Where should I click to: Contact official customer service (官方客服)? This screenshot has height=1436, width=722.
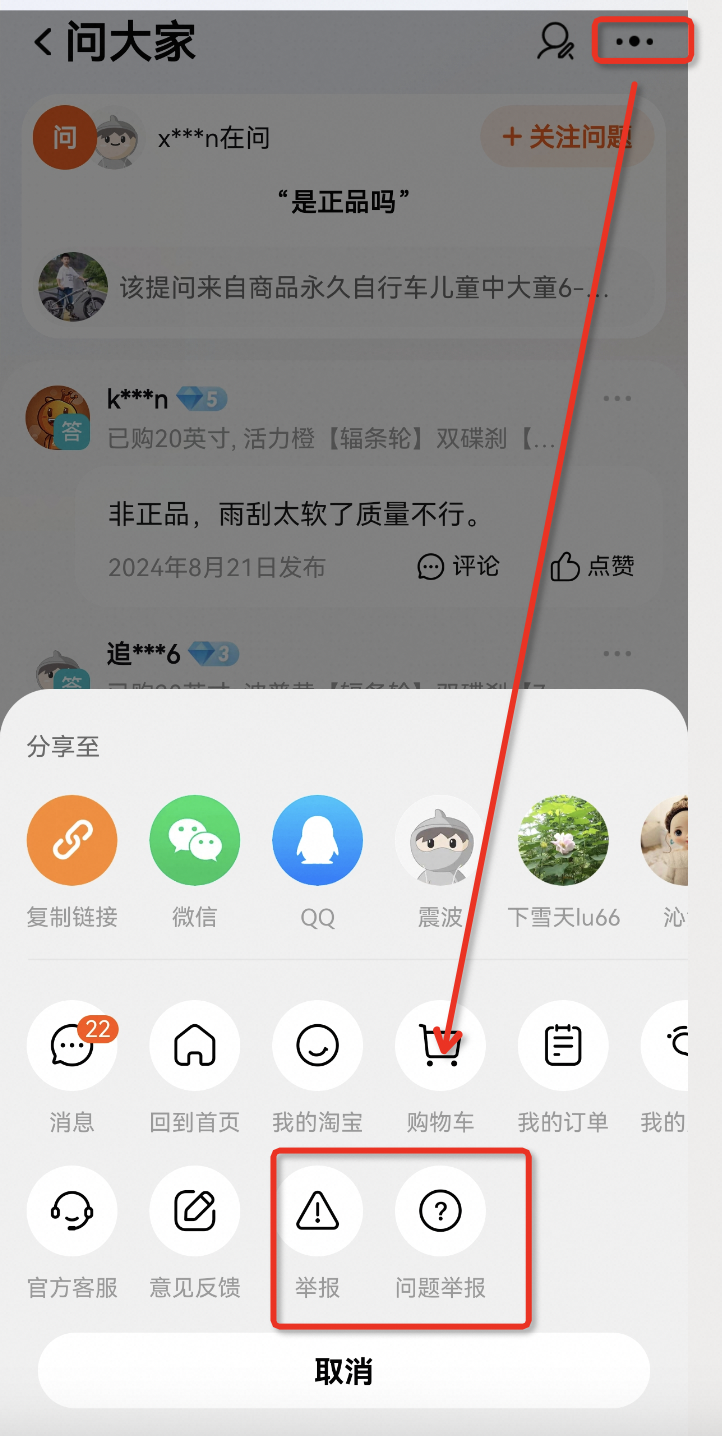pos(71,1211)
